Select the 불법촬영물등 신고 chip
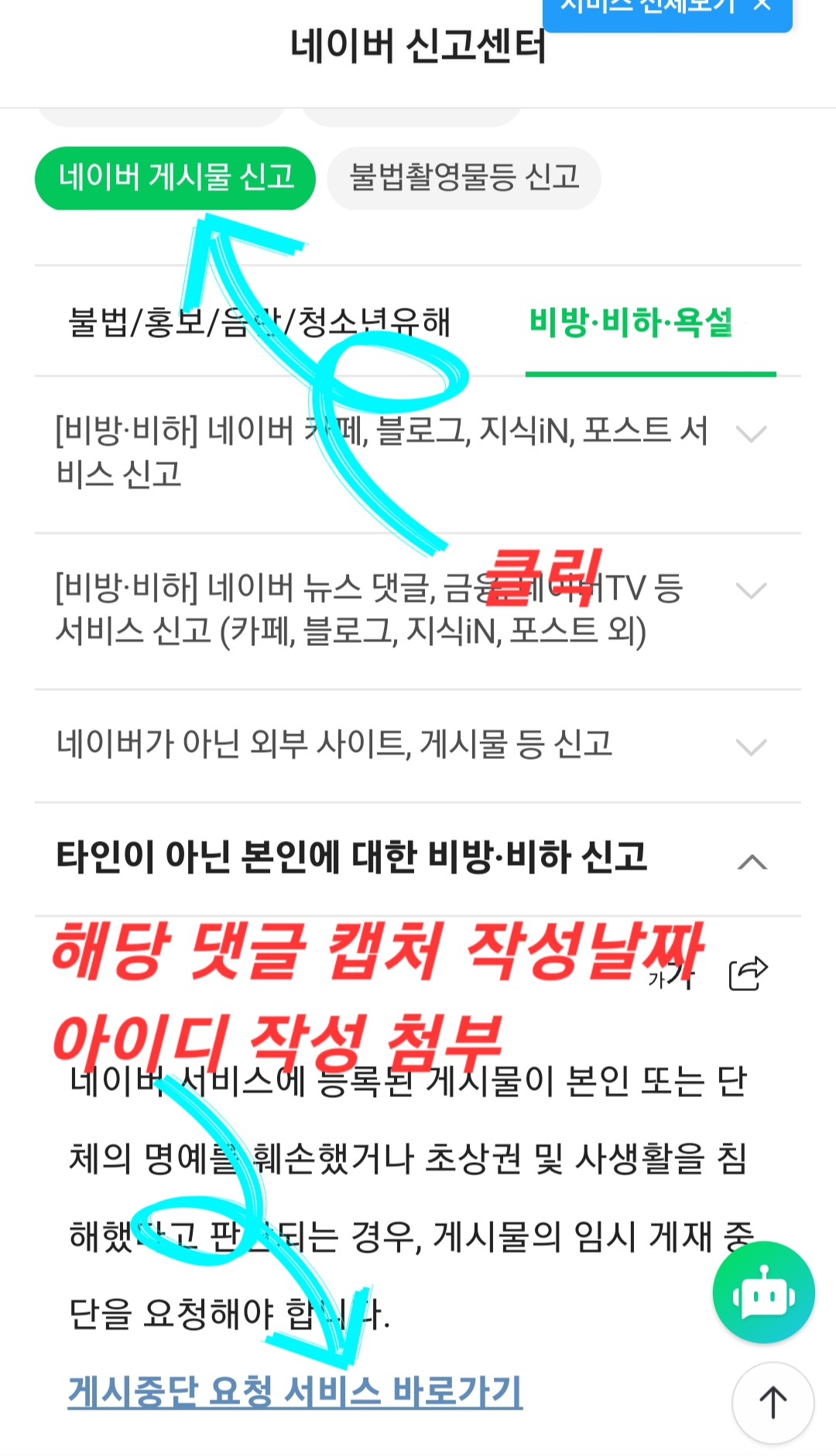Viewport: 836px width, 1456px height. (464, 178)
